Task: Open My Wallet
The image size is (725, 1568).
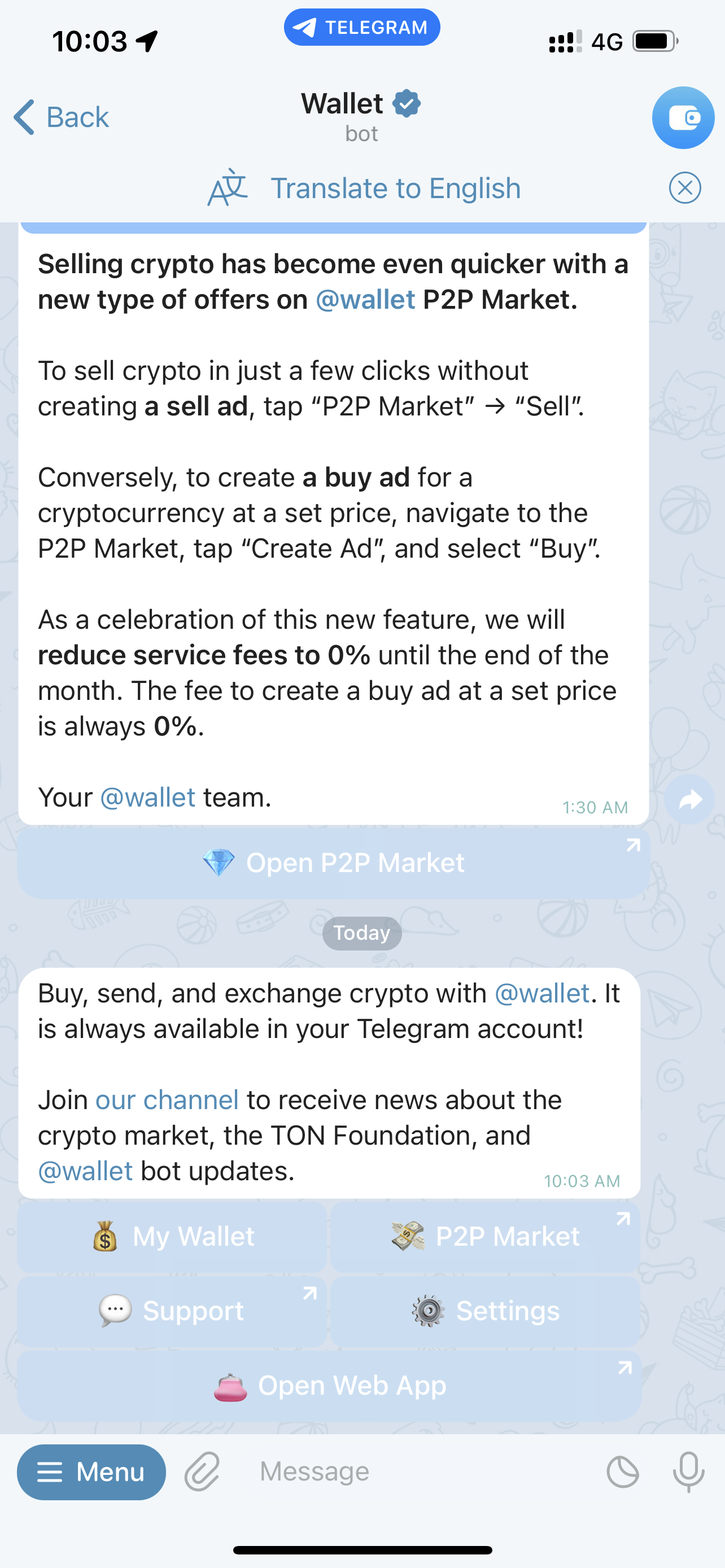Action: point(172,1236)
